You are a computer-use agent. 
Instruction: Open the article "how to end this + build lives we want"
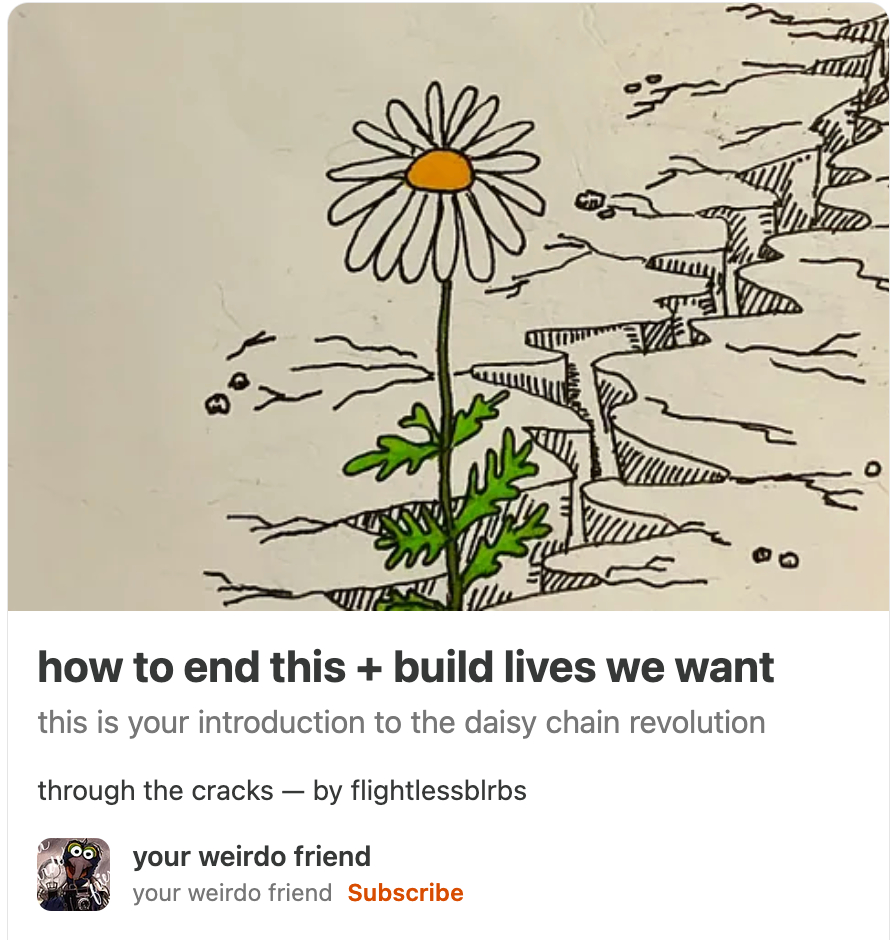click(x=405, y=668)
